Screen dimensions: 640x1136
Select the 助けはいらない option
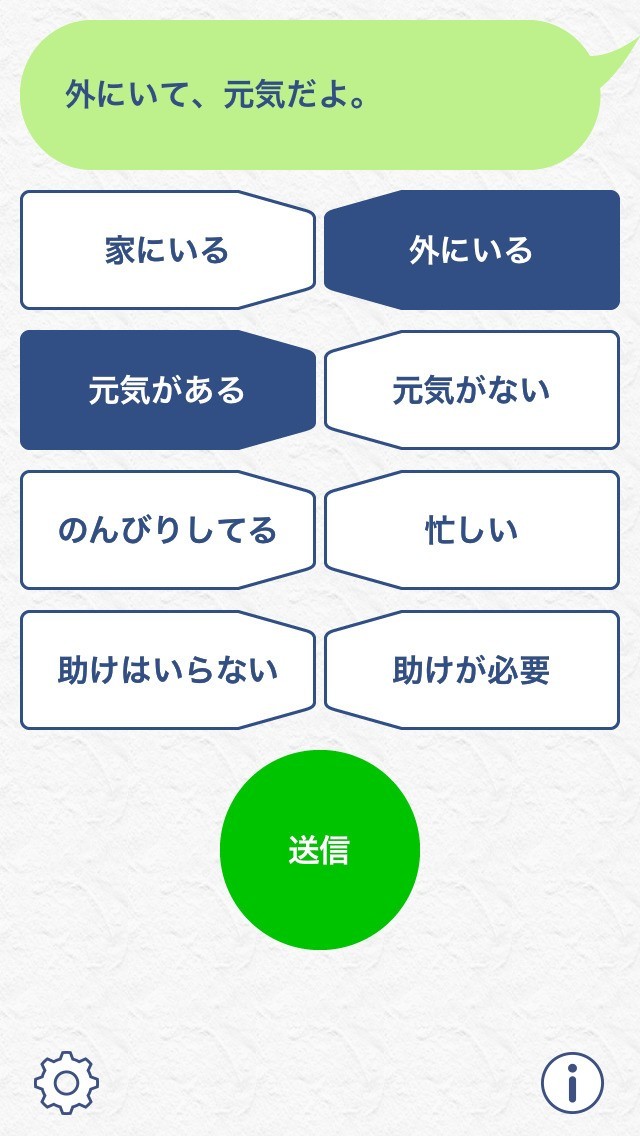167,670
